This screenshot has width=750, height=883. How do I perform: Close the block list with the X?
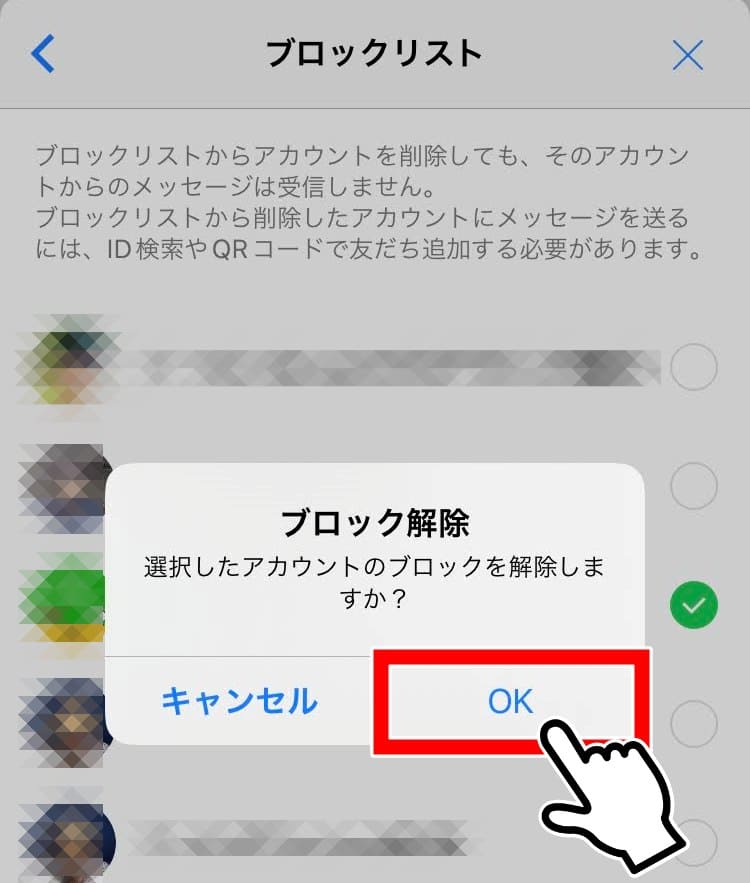click(x=688, y=54)
